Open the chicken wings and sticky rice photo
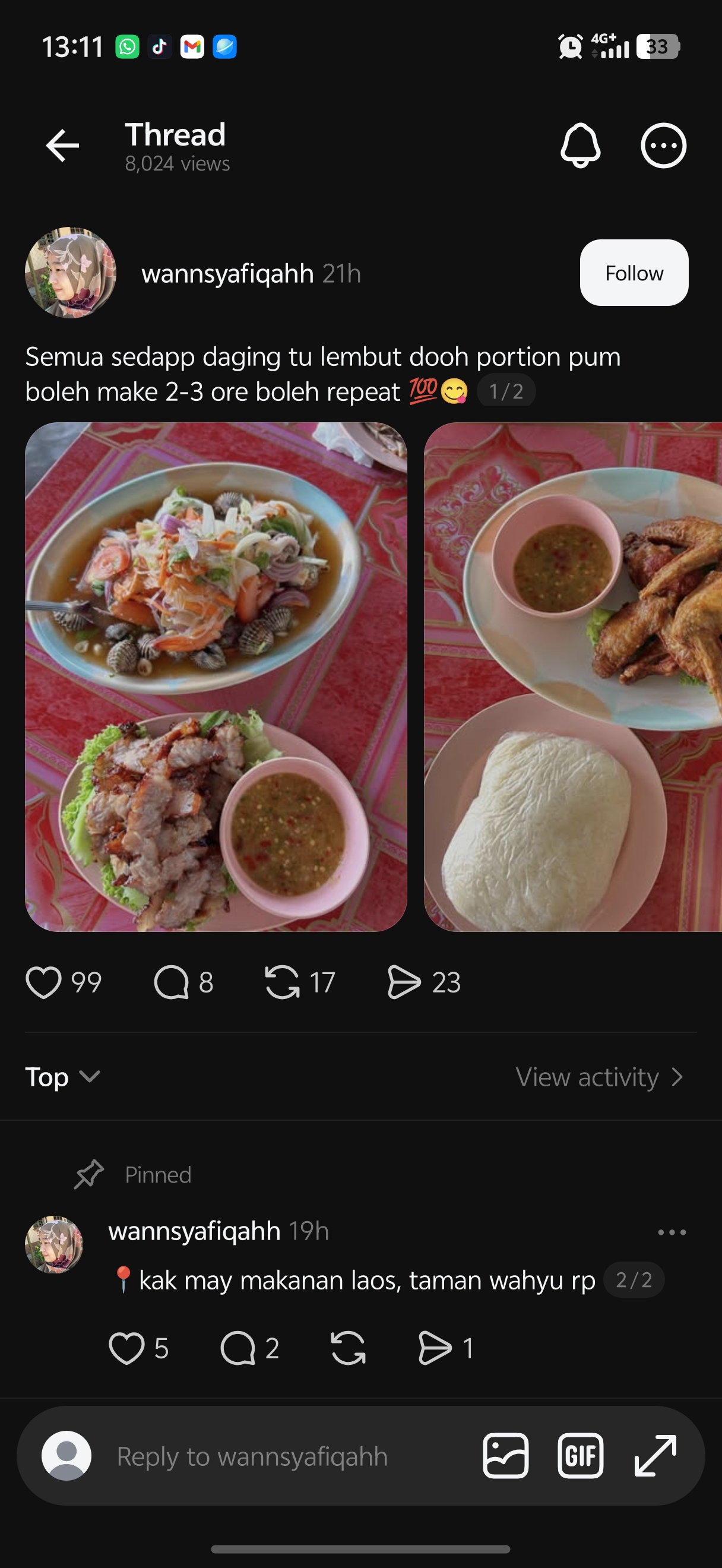Viewport: 722px width, 1568px height. pyautogui.click(x=572, y=676)
